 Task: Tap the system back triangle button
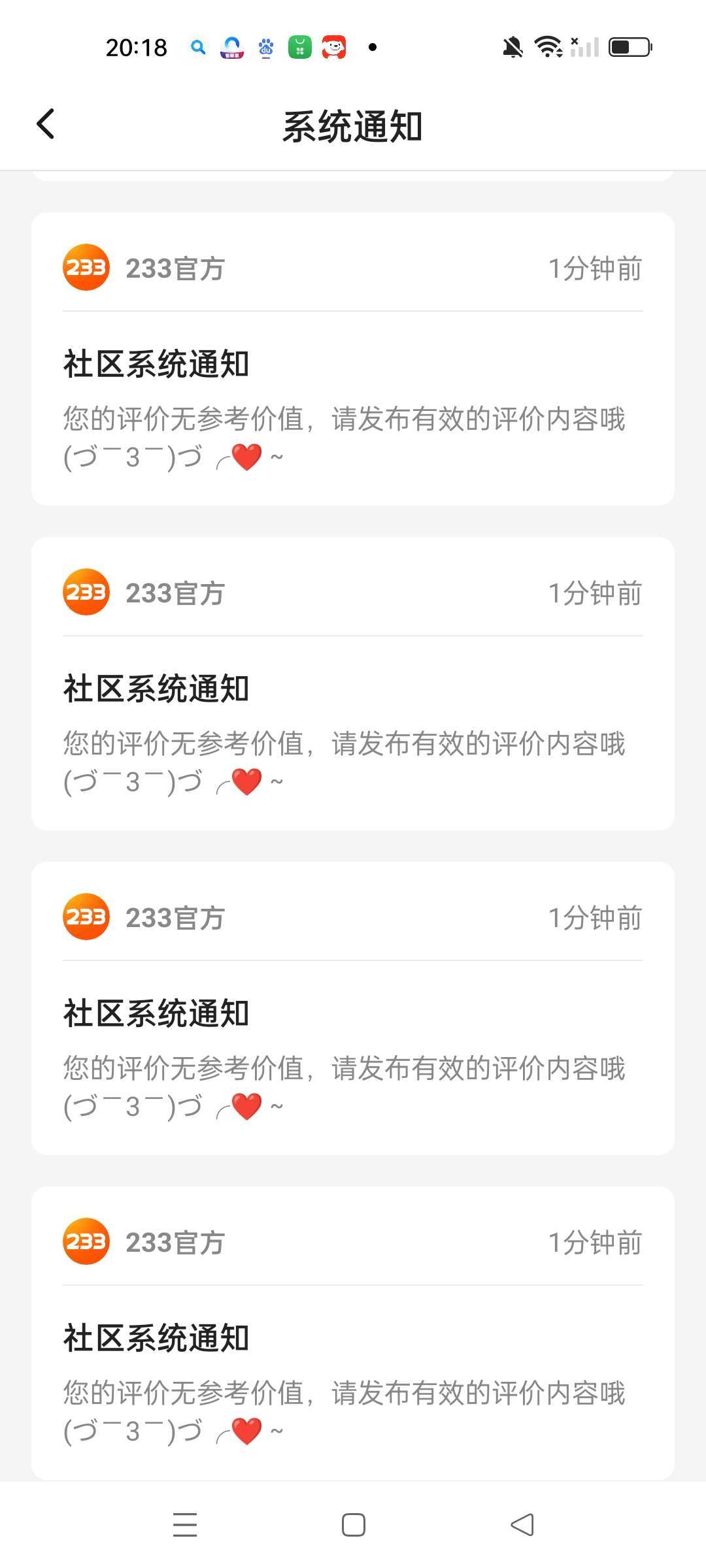click(522, 1525)
